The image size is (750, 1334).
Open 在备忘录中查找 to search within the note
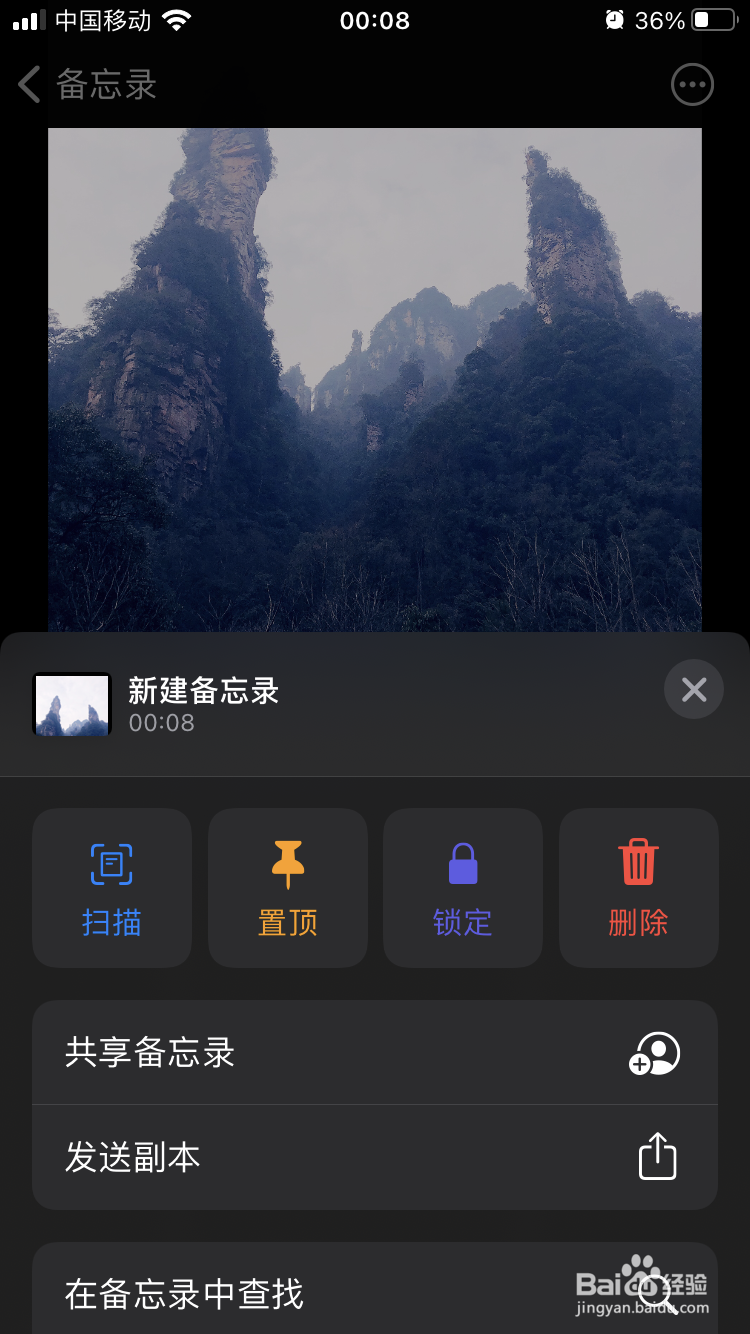point(375,1293)
